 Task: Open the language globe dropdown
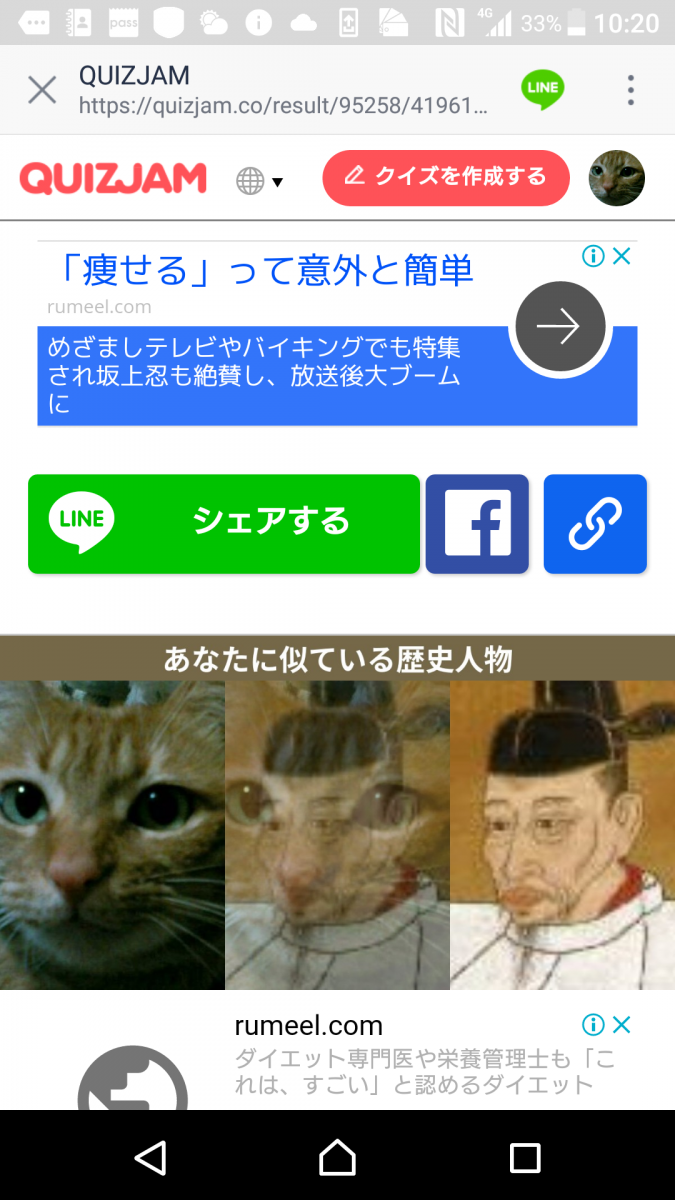coord(259,181)
